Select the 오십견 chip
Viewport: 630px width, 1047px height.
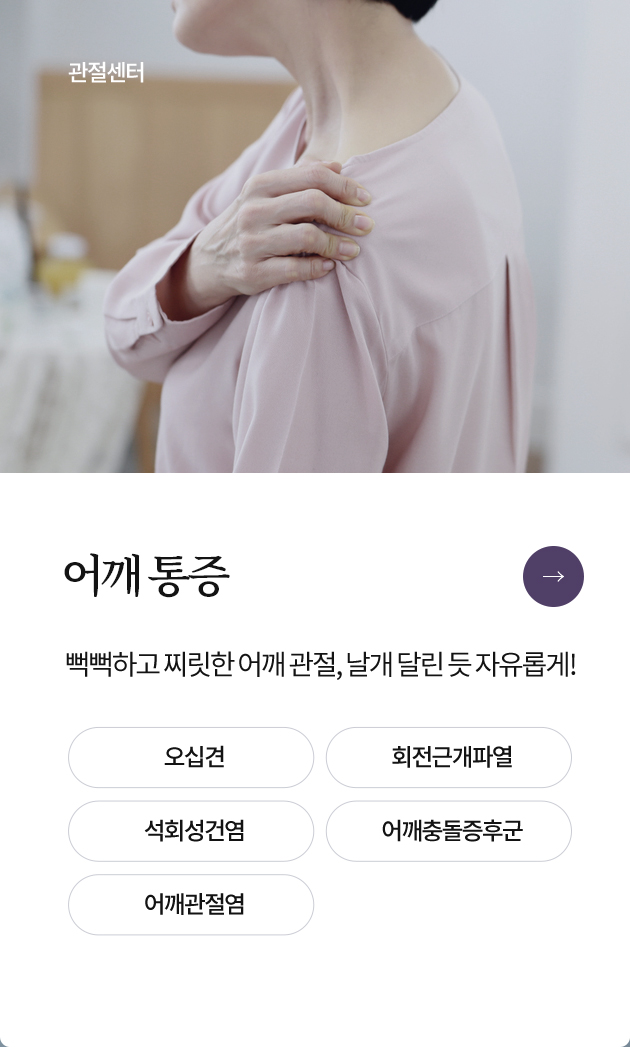coord(191,757)
